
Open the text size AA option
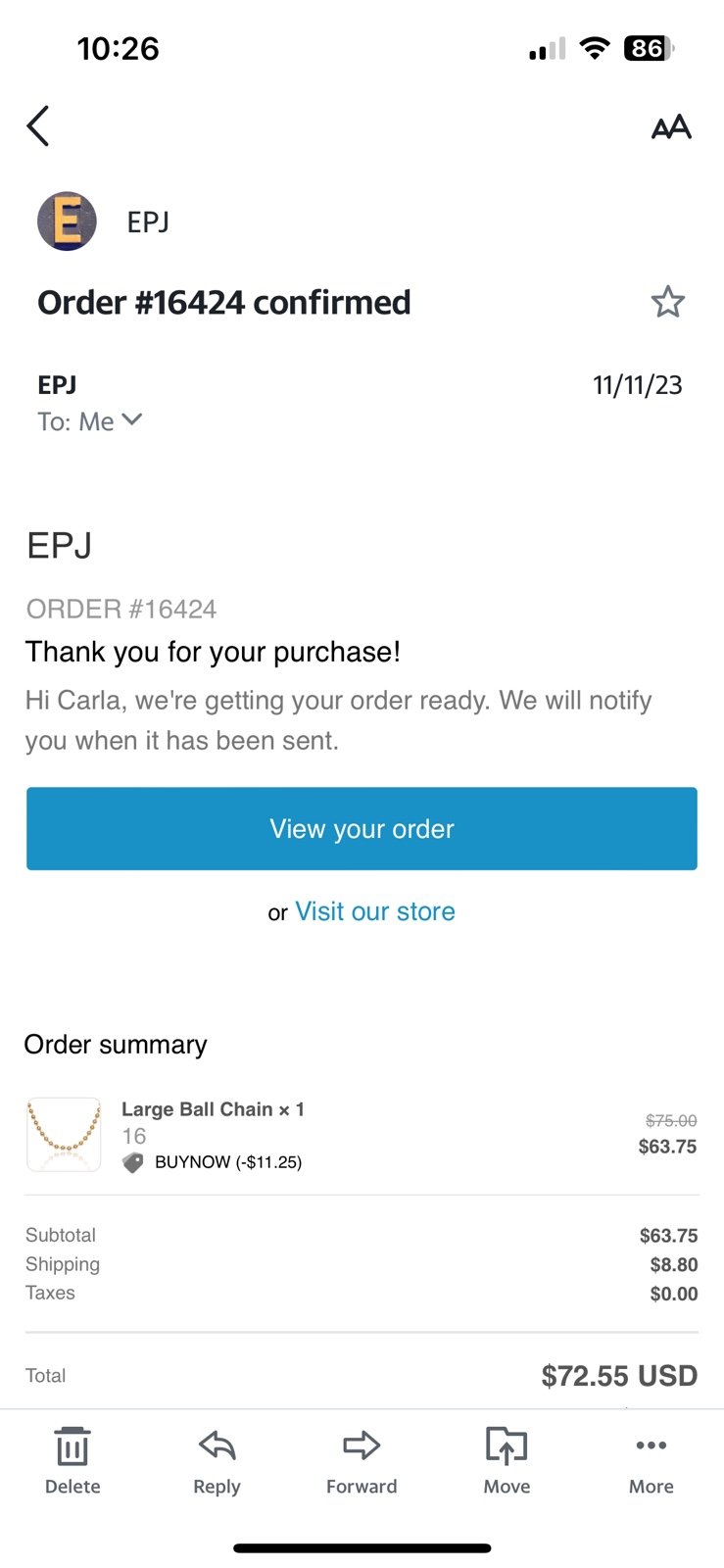click(x=671, y=127)
